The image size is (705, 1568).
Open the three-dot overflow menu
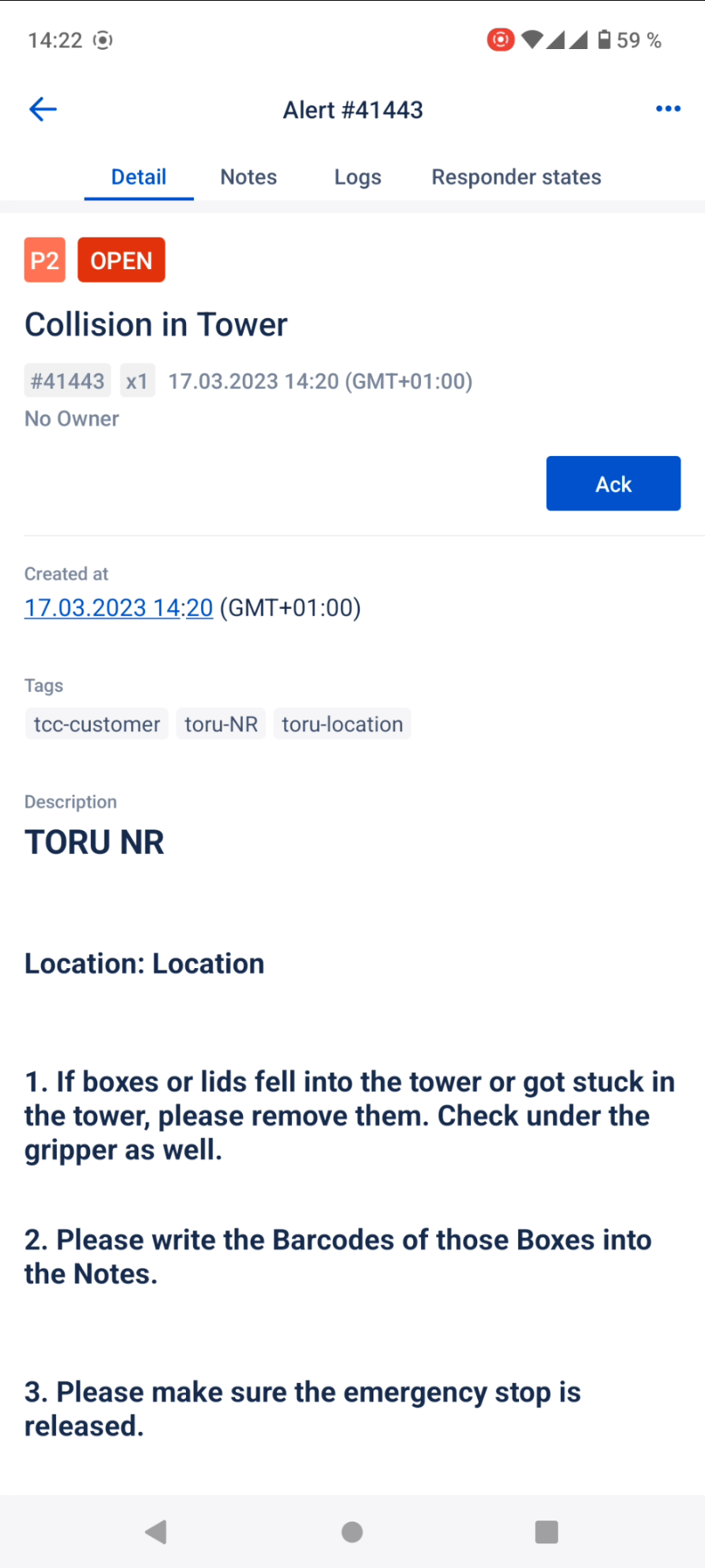click(668, 109)
